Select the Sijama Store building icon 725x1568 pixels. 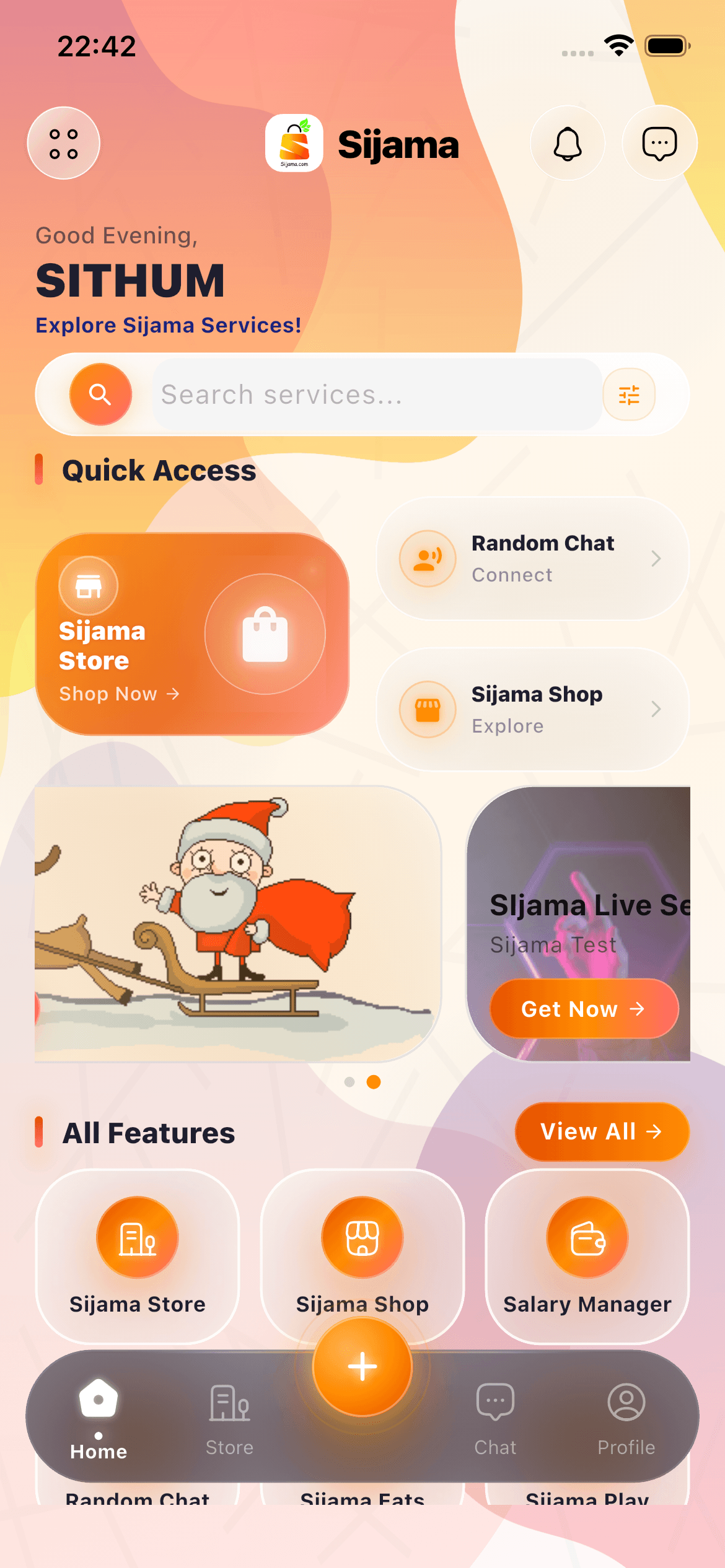pos(137,1237)
